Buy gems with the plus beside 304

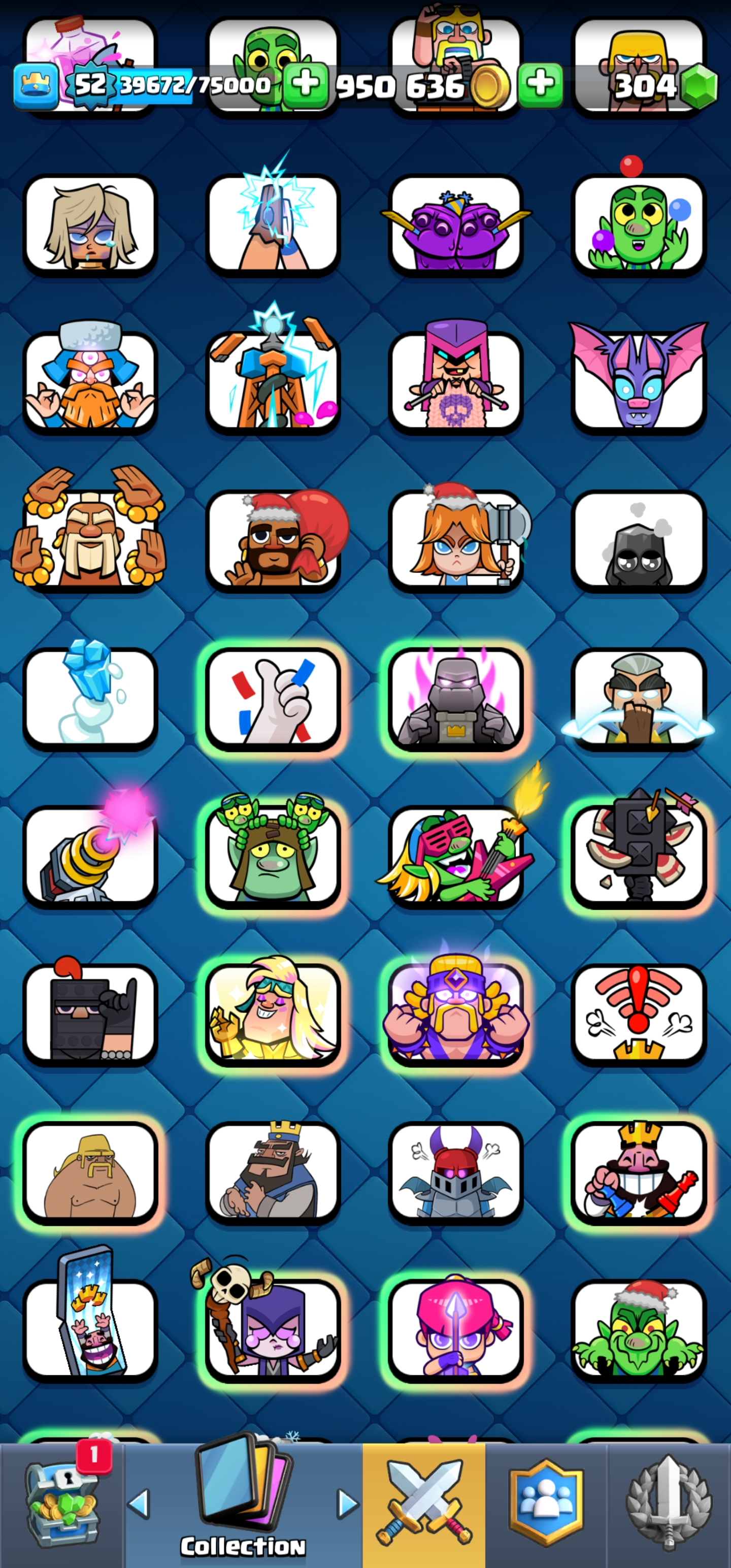click(x=540, y=84)
